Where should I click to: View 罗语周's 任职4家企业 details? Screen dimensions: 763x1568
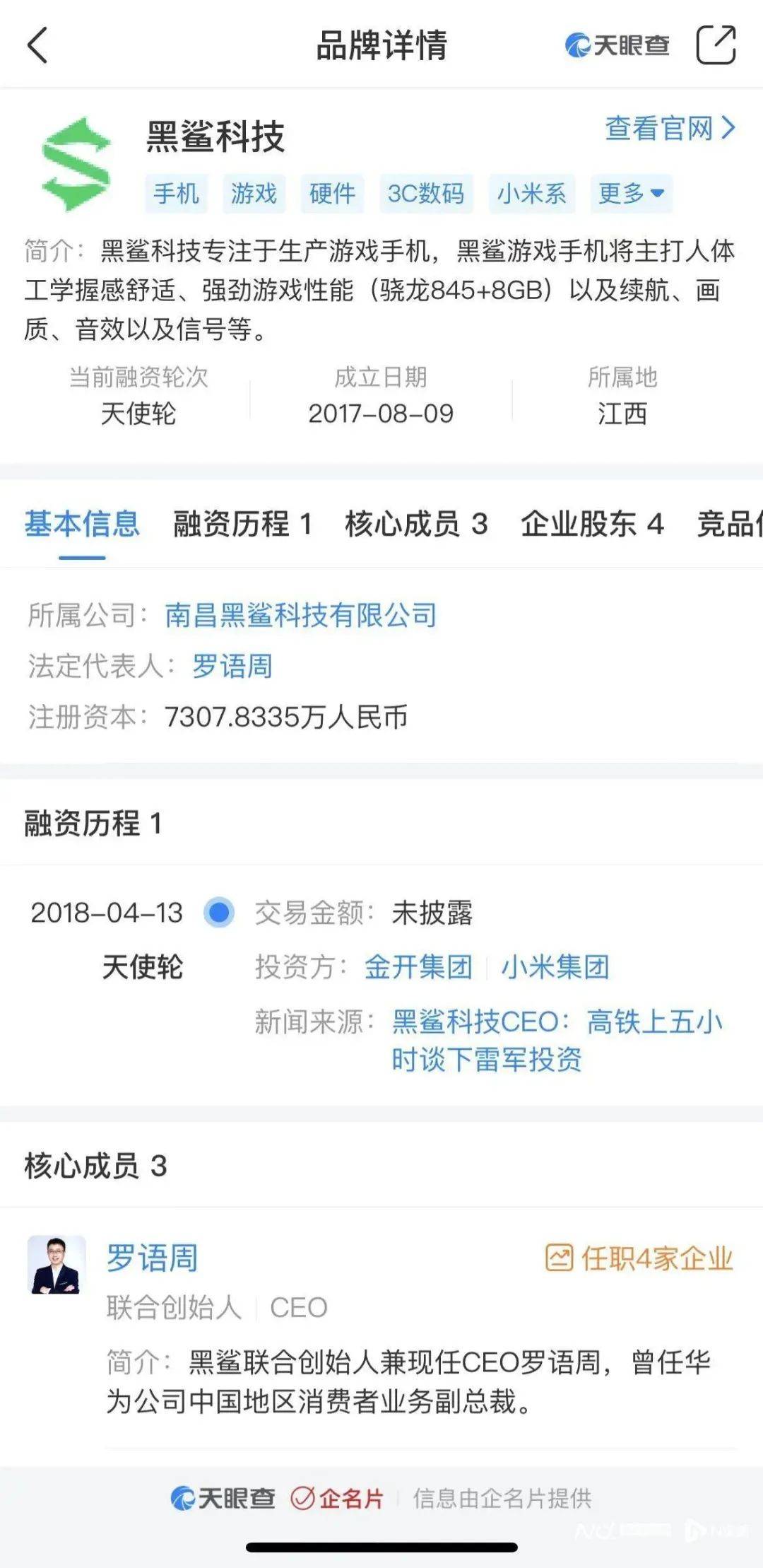point(639,1259)
